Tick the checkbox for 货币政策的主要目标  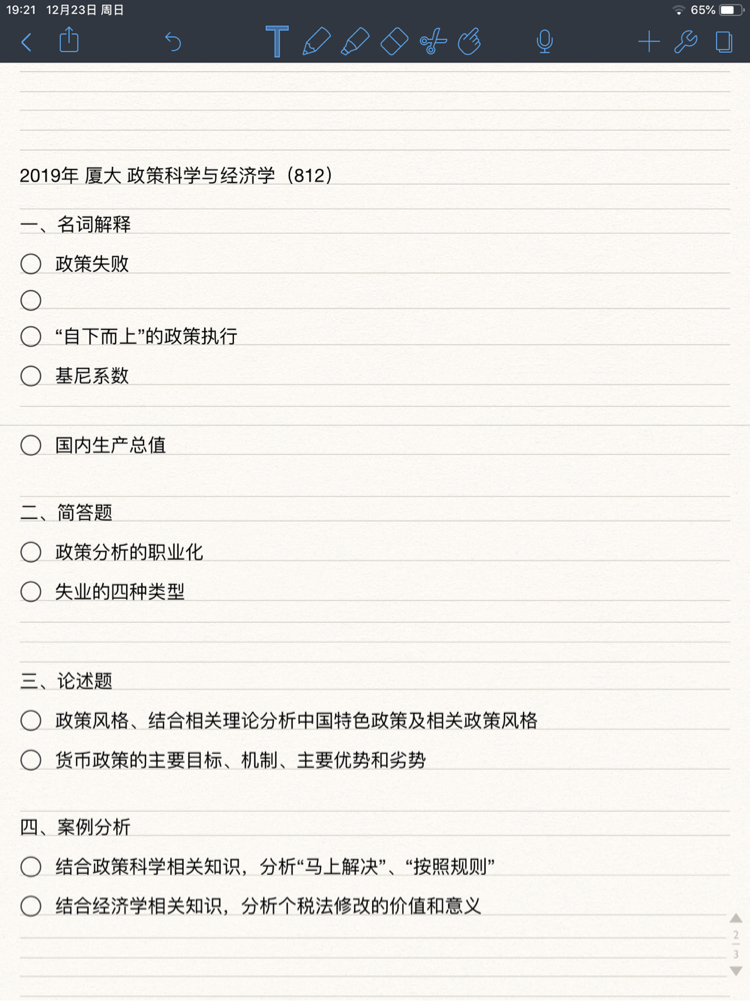(x=31, y=760)
